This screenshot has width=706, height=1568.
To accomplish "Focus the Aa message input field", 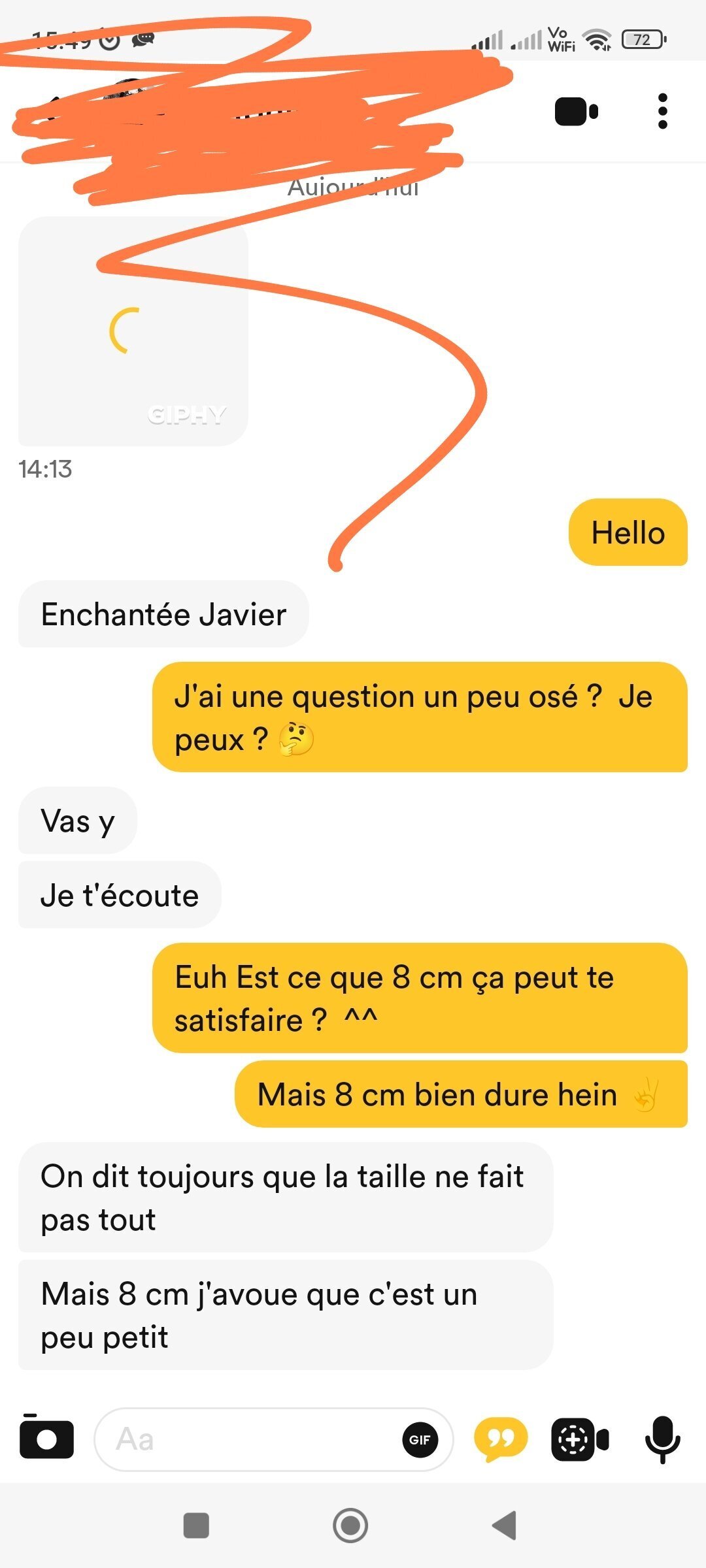I will (x=248, y=1439).
